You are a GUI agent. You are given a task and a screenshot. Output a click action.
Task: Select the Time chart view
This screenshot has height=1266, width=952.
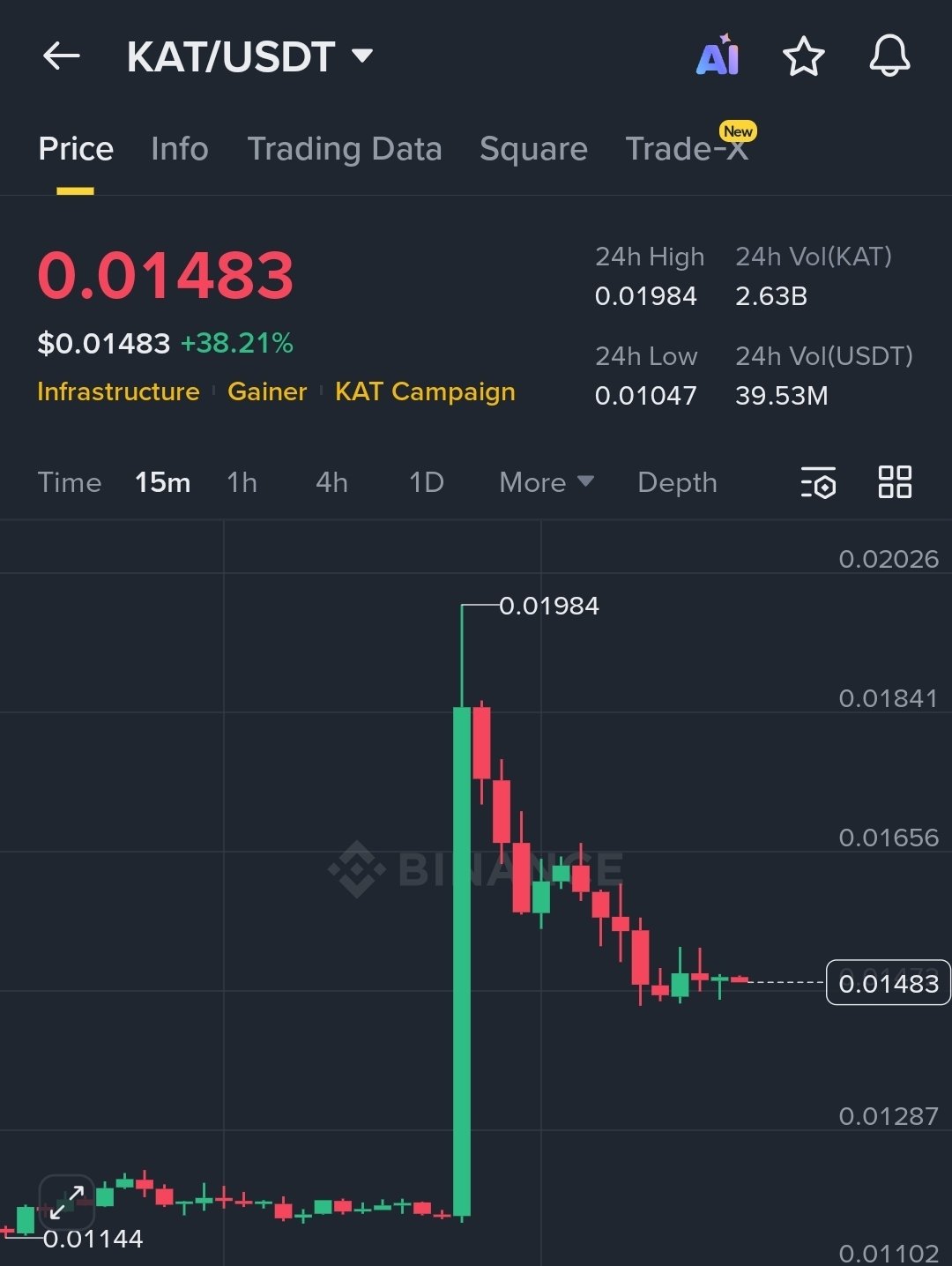tap(70, 482)
